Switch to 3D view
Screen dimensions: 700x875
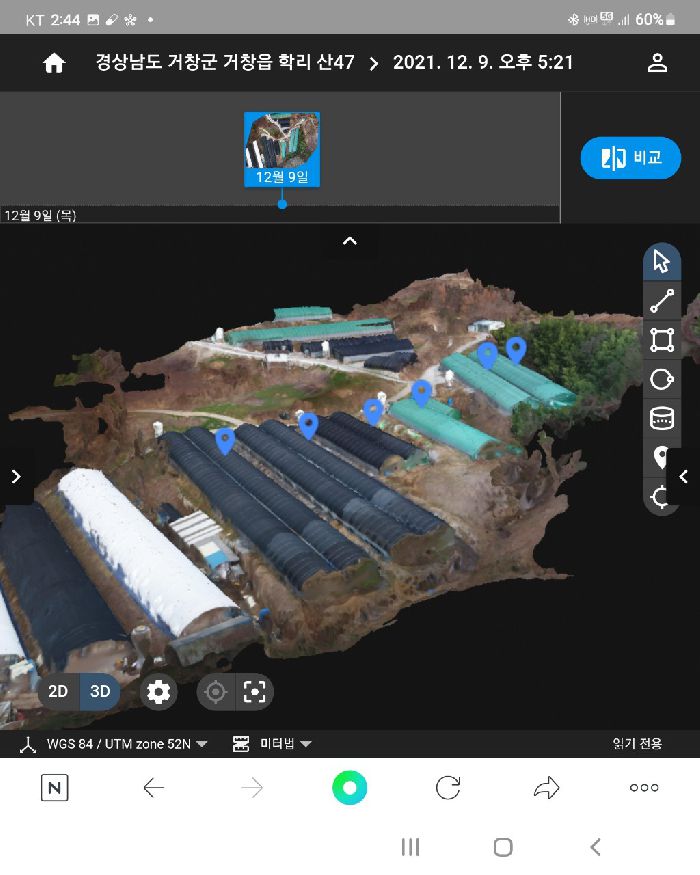point(100,691)
